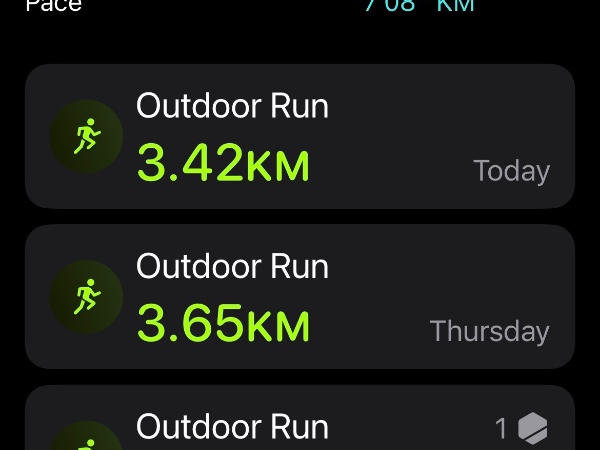Open today's 3.42KM Outdoor Run

tap(300, 137)
